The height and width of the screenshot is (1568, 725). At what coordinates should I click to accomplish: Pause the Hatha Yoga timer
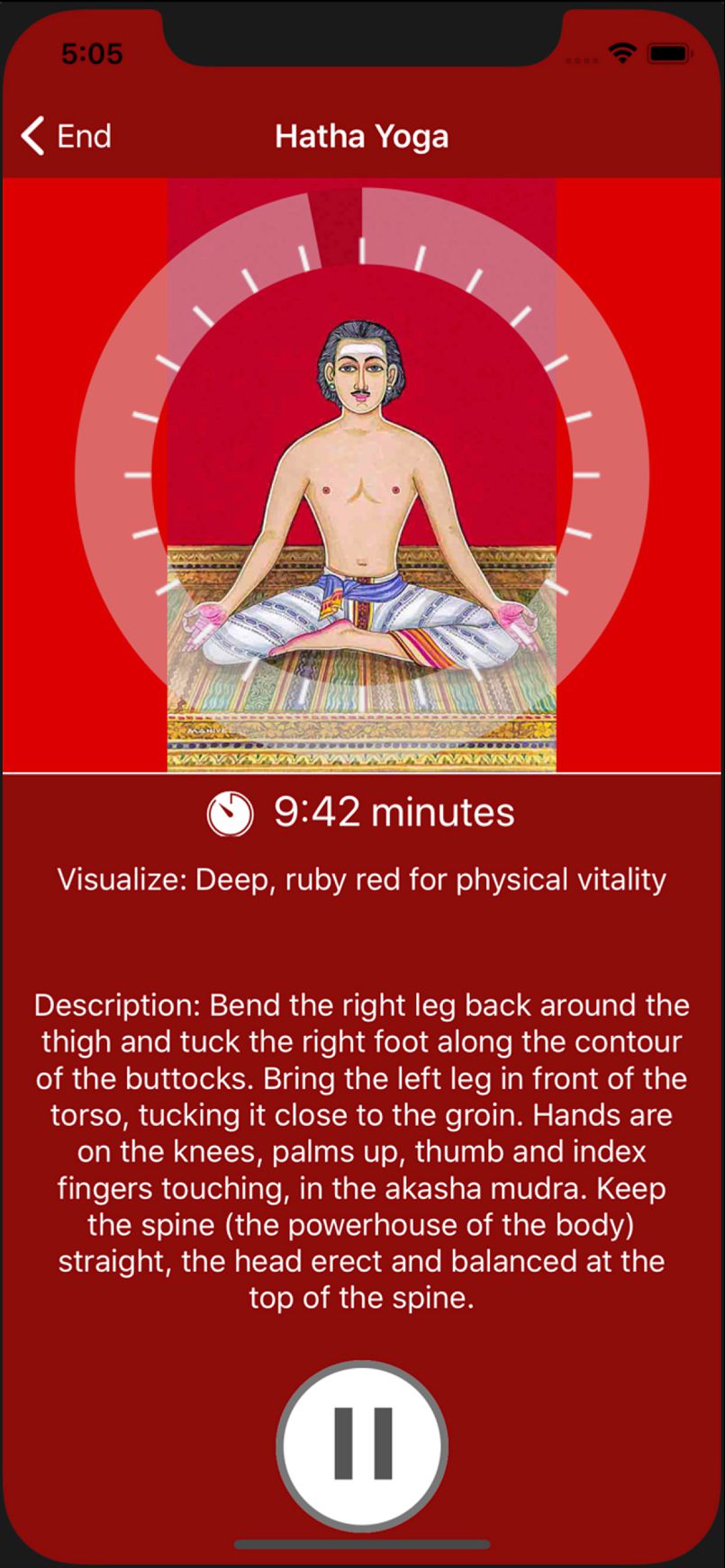(x=362, y=1445)
